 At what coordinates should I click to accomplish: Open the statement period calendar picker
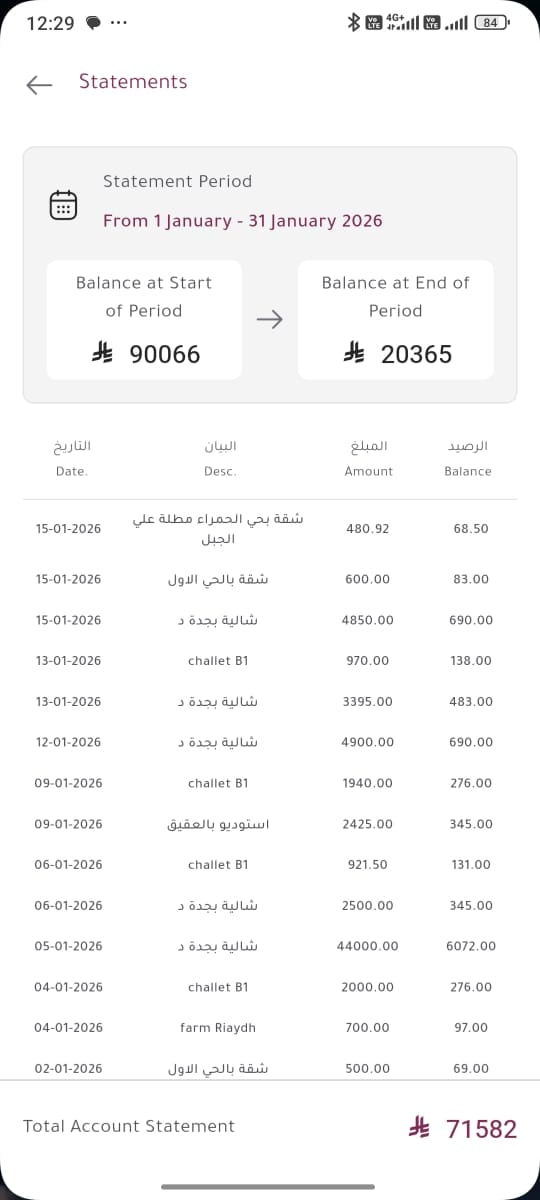click(63, 204)
